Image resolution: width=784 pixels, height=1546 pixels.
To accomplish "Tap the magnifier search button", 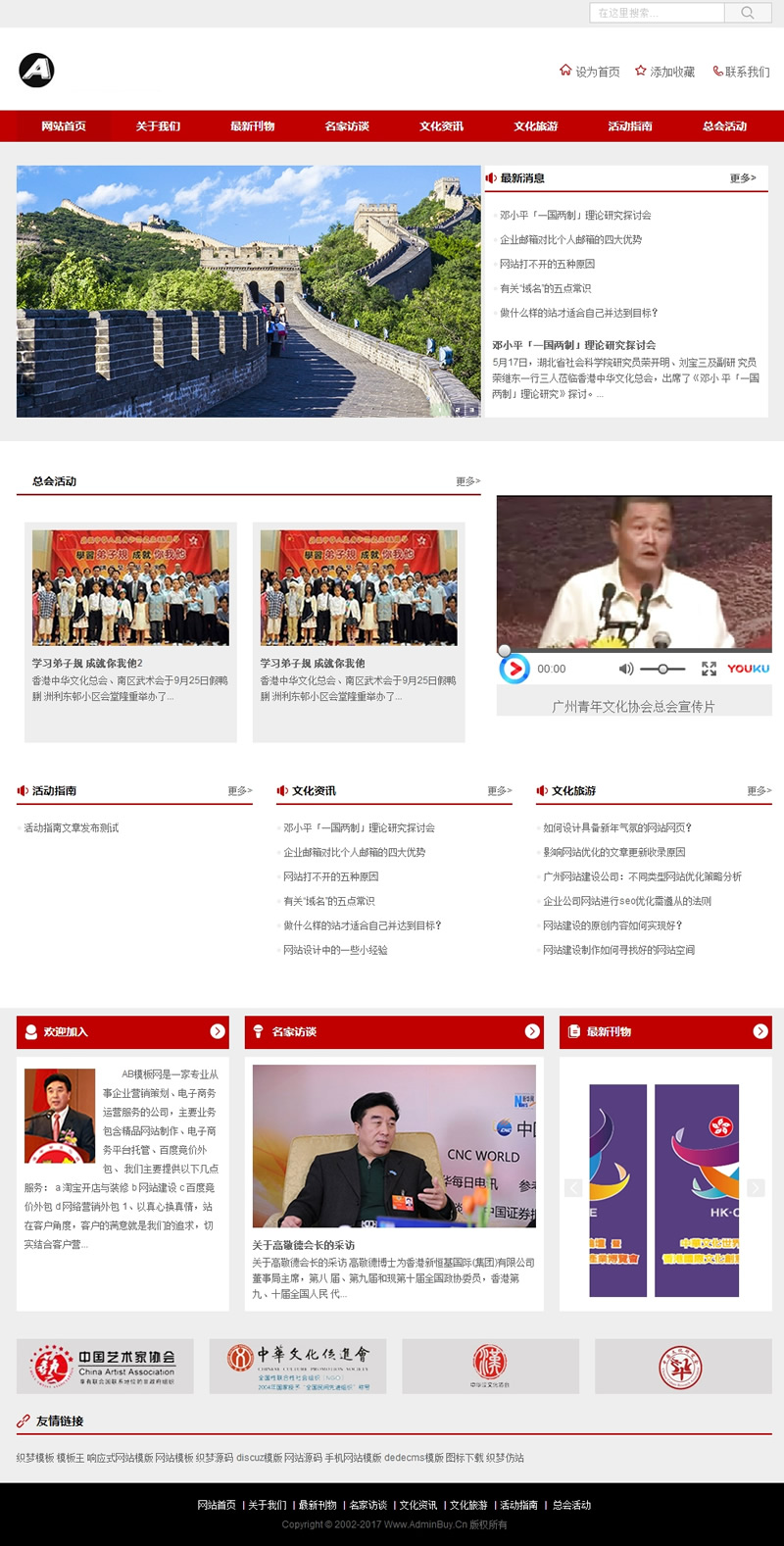I will point(748,13).
